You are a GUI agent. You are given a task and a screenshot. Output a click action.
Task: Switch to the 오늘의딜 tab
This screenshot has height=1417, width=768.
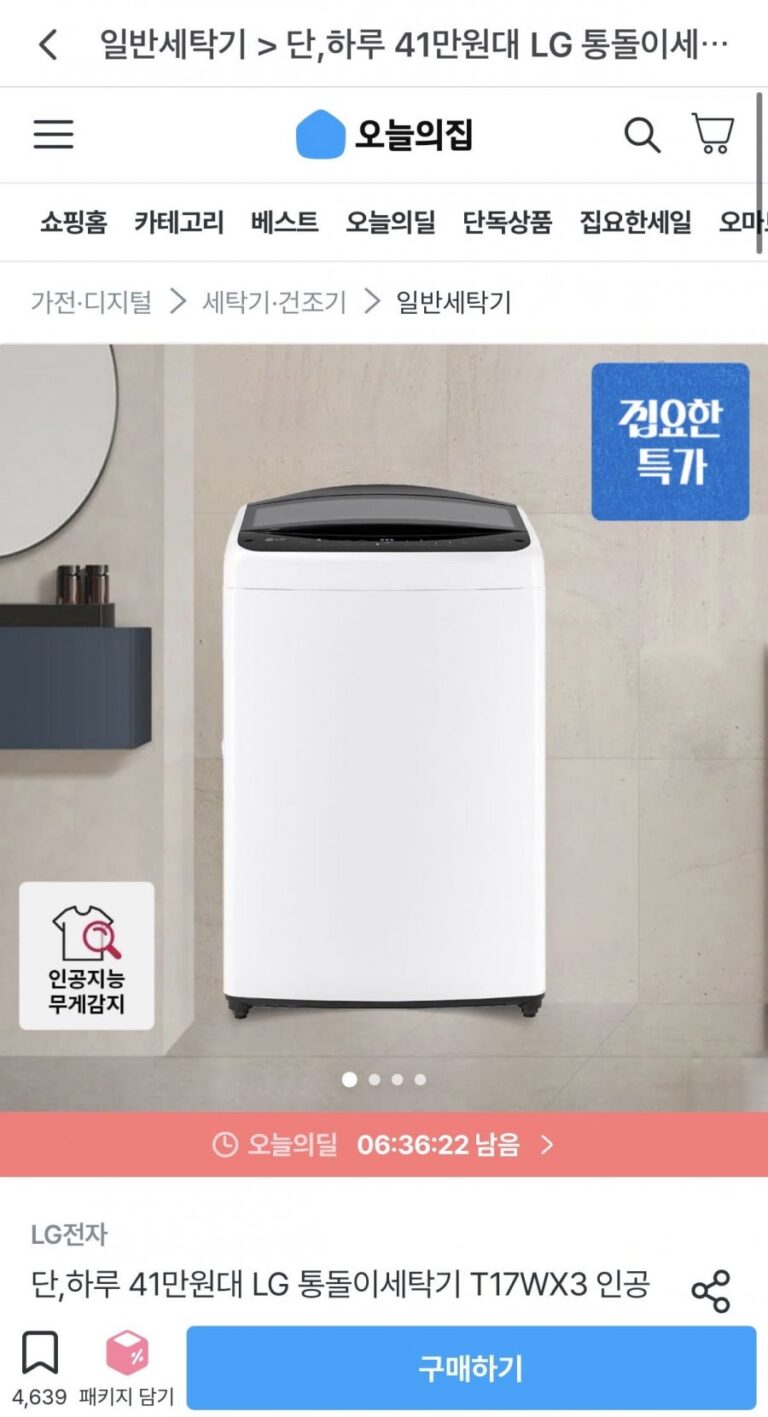391,222
